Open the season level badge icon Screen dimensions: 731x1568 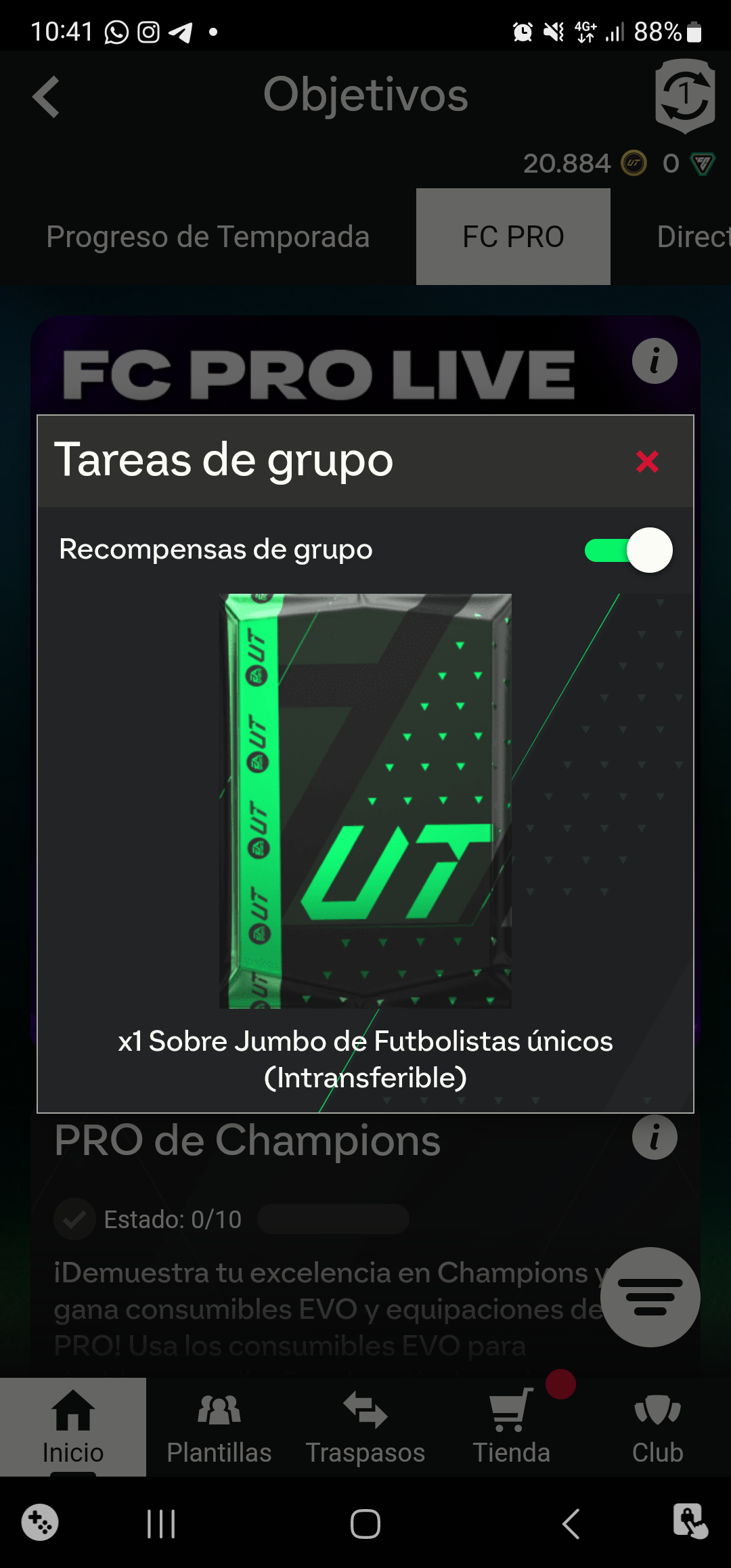tap(685, 95)
